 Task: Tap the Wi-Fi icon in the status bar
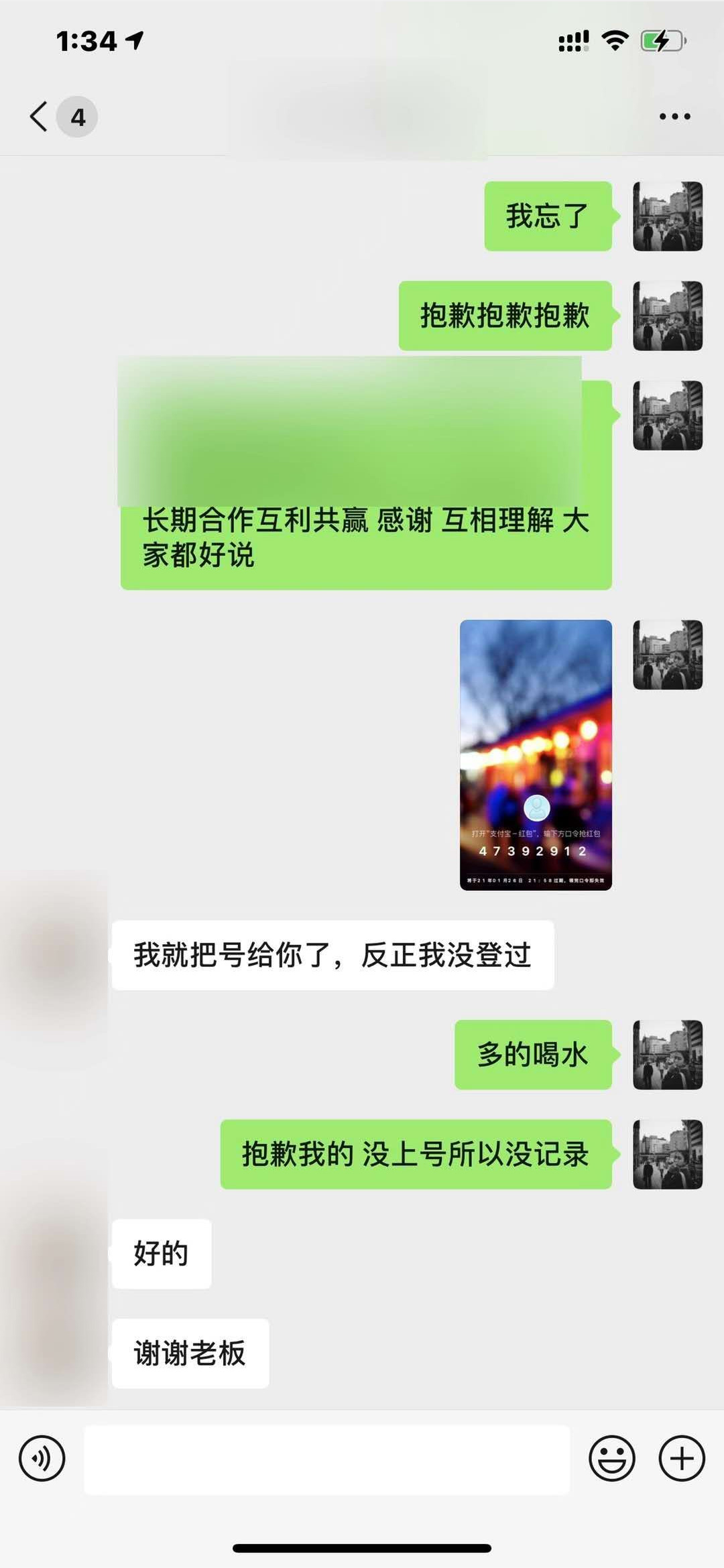(616, 40)
